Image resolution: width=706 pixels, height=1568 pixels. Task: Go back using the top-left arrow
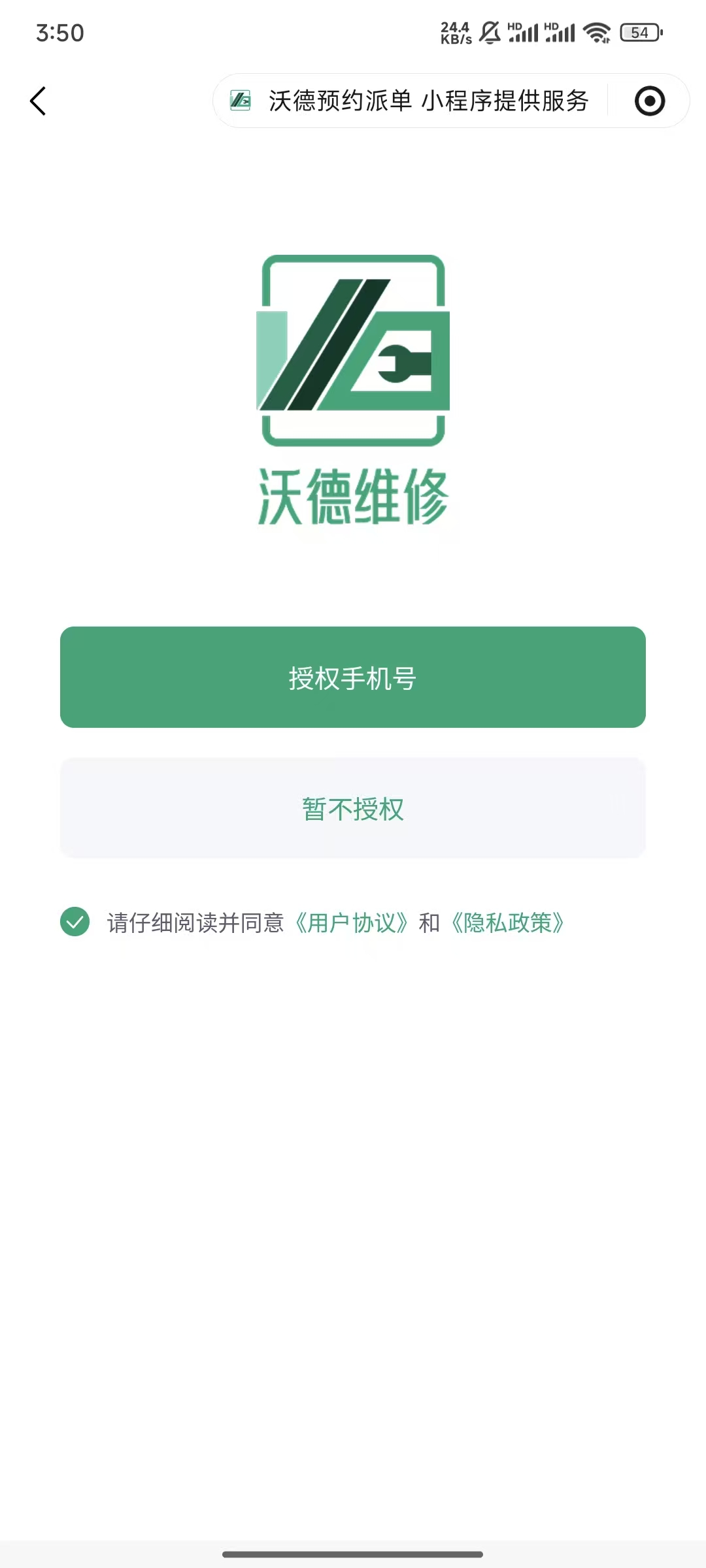click(38, 101)
